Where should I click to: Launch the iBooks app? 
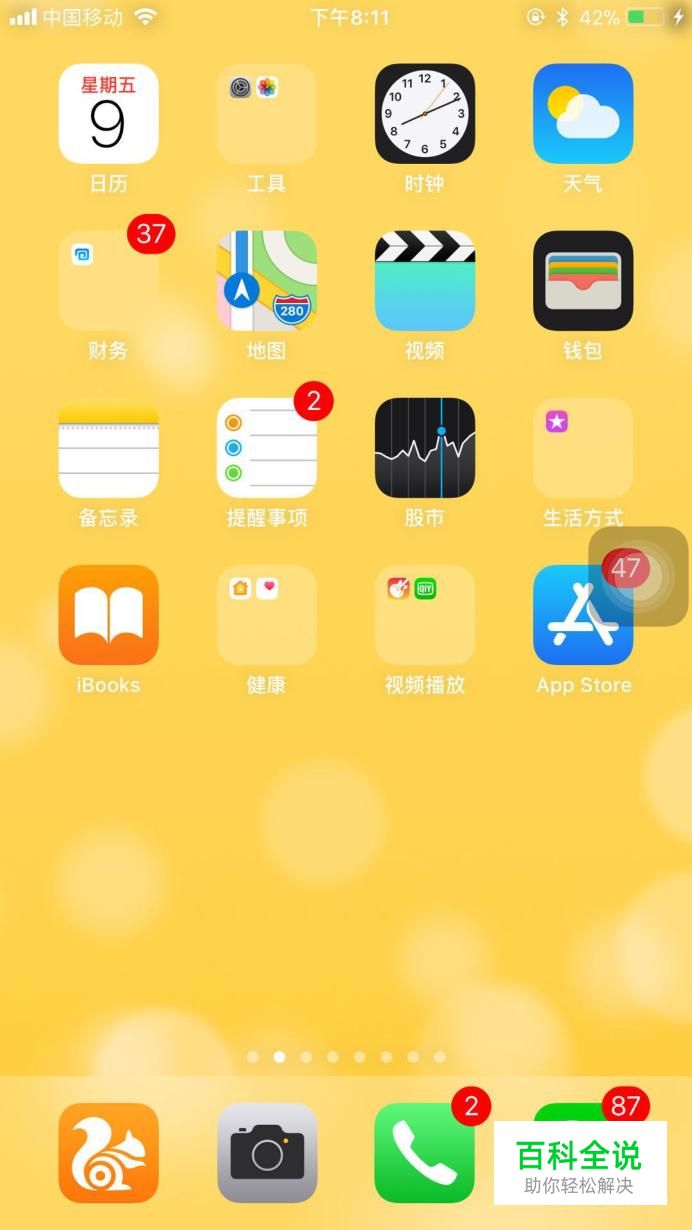(108, 615)
